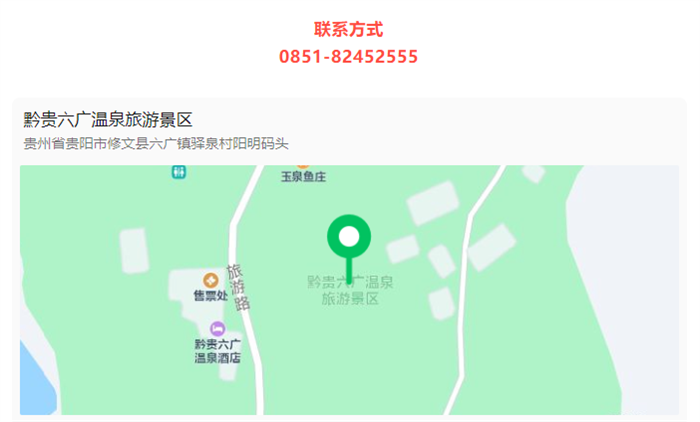Open the 黔贵六广温泉旅游景区 location card
Image resolution: width=700 pixels, height=422 pixels.
coord(108,120)
